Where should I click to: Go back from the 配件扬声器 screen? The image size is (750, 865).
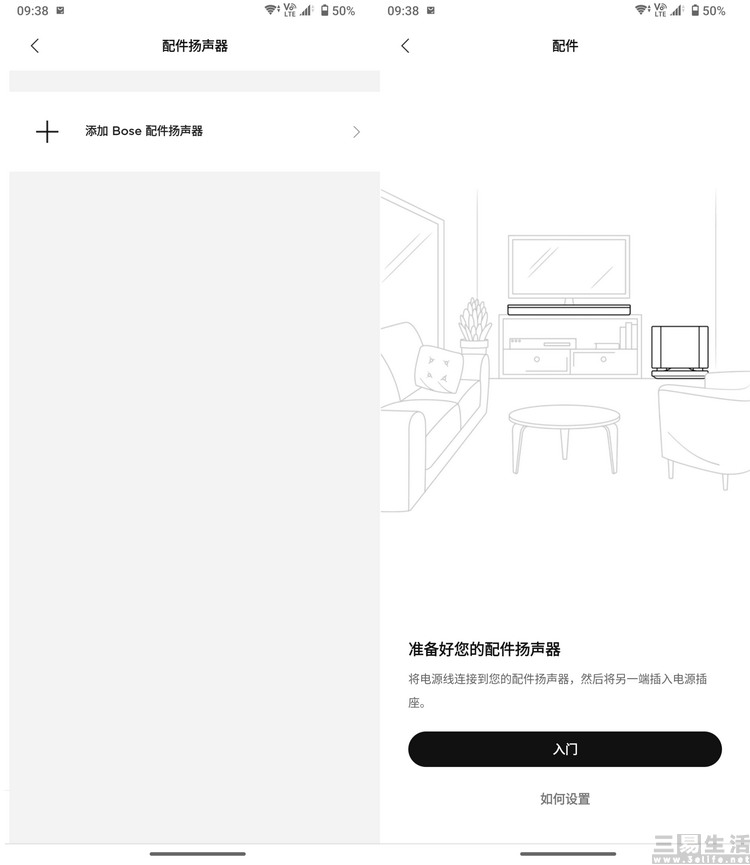[x=35, y=46]
